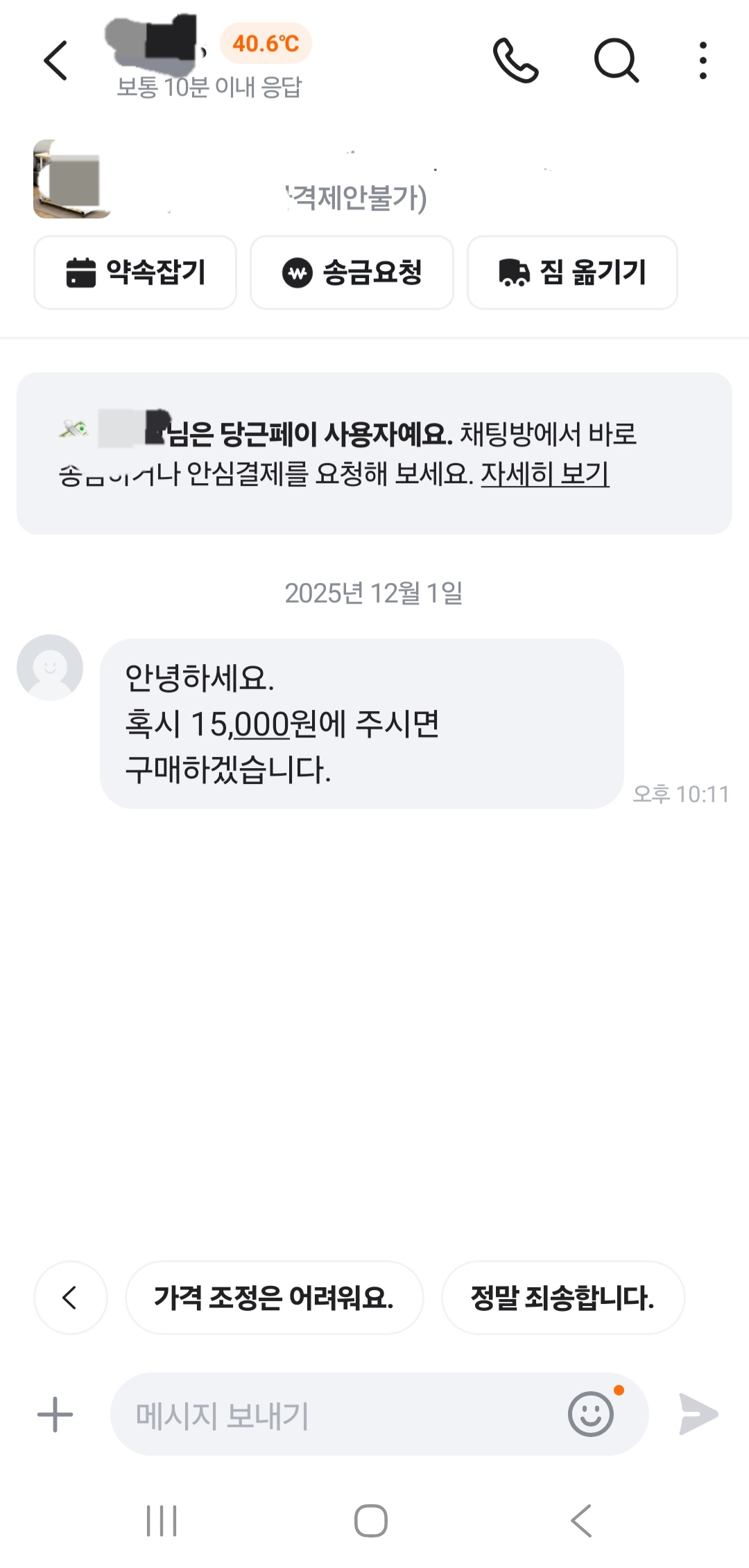Image resolution: width=749 pixels, height=1568 pixels.
Task: Open the three-dot overflow menu
Action: 703,61
